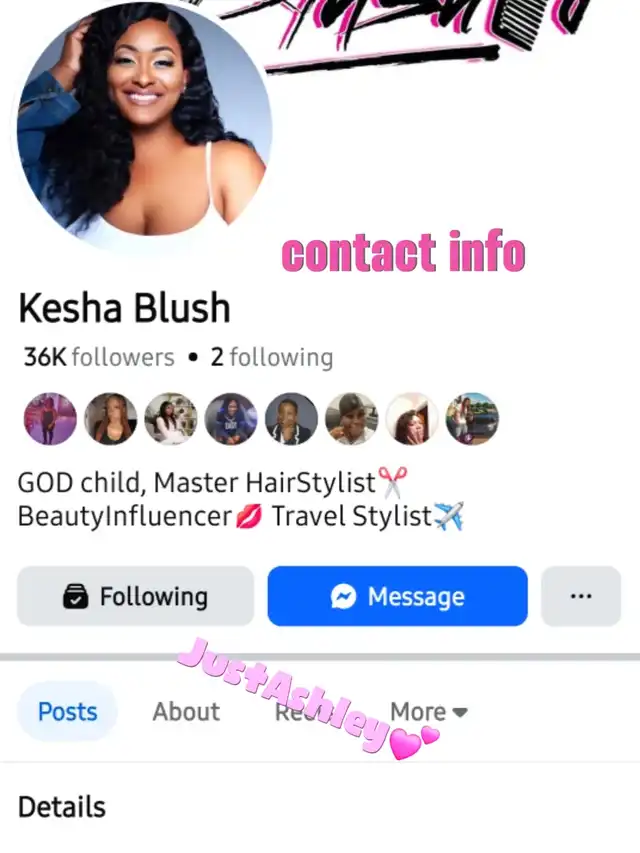The width and height of the screenshot is (640, 853).
Task: Message Kesha Blush
Action: click(397, 597)
